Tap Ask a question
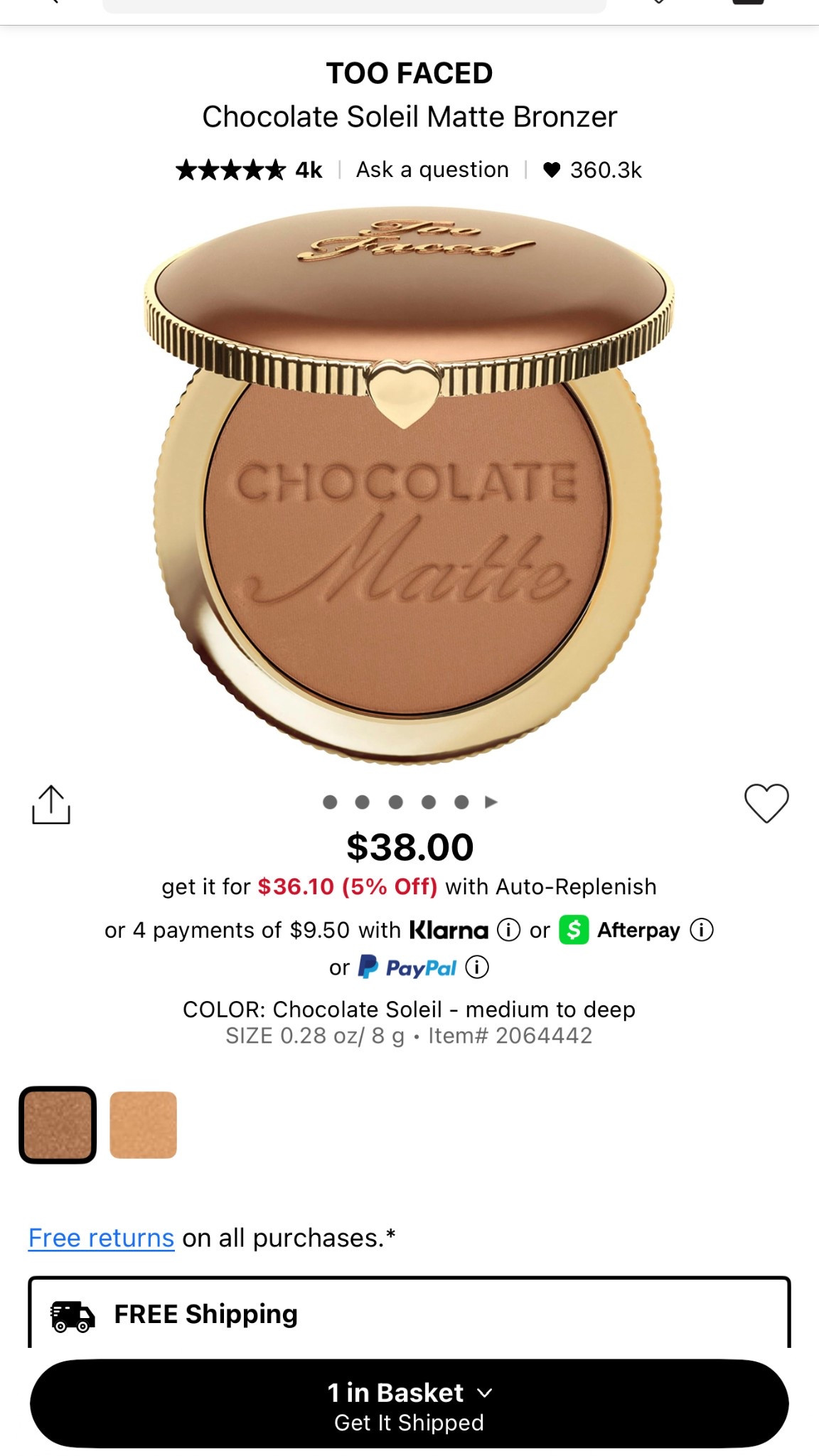819x1456 pixels. click(x=431, y=169)
